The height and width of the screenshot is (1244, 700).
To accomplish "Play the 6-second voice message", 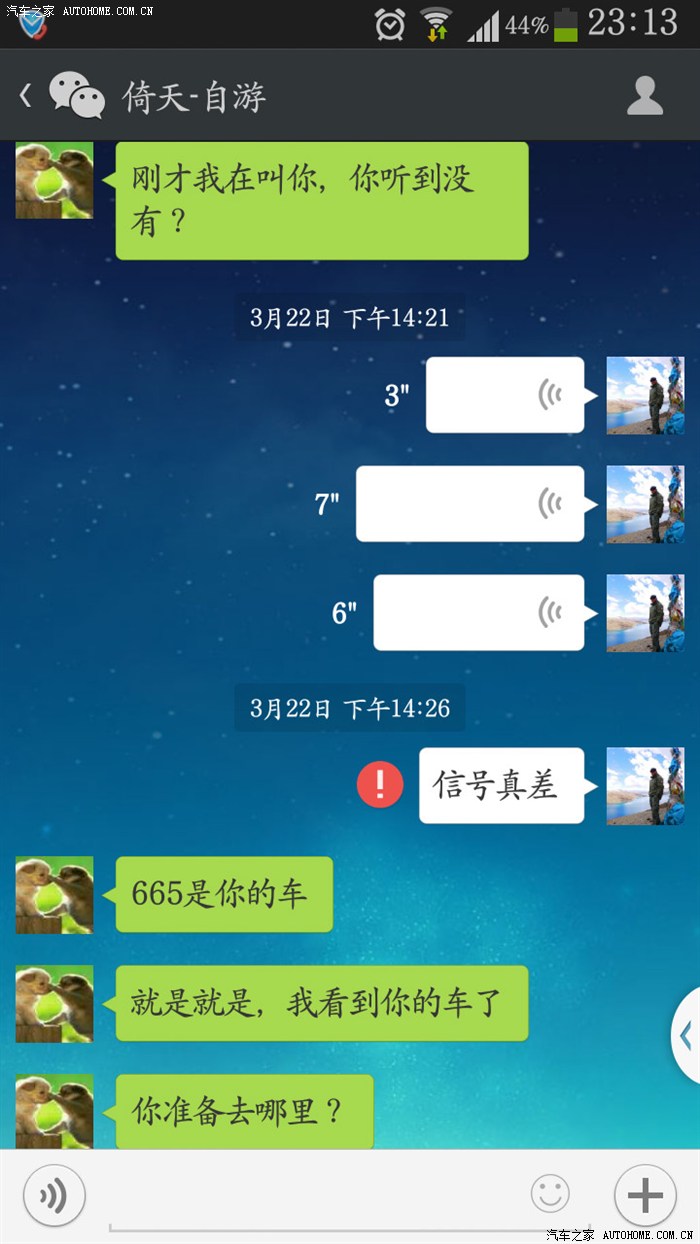I will pos(479,612).
